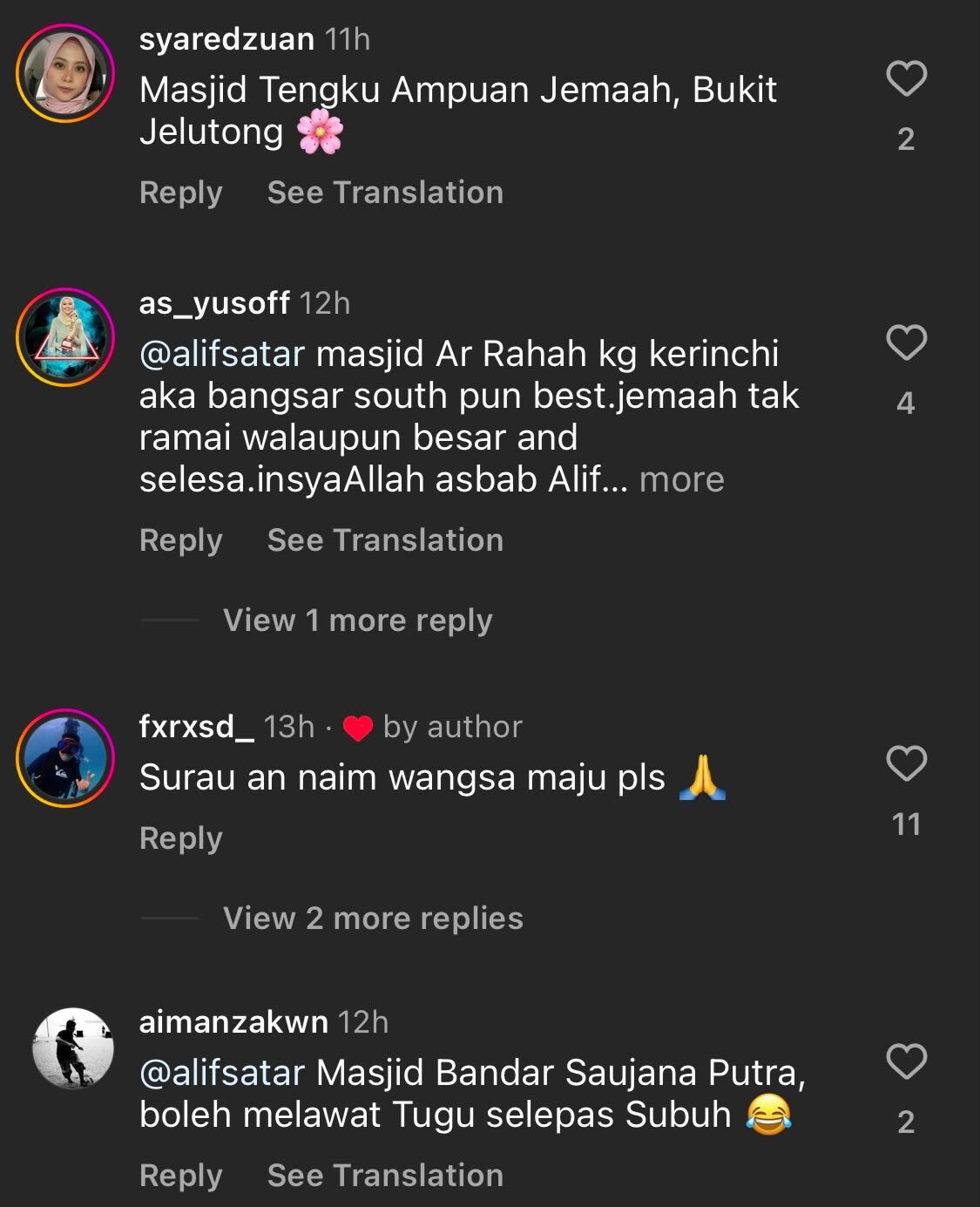The height and width of the screenshot is (1207, 980).
Task: View 2 more replies
Action: [373, 919]
